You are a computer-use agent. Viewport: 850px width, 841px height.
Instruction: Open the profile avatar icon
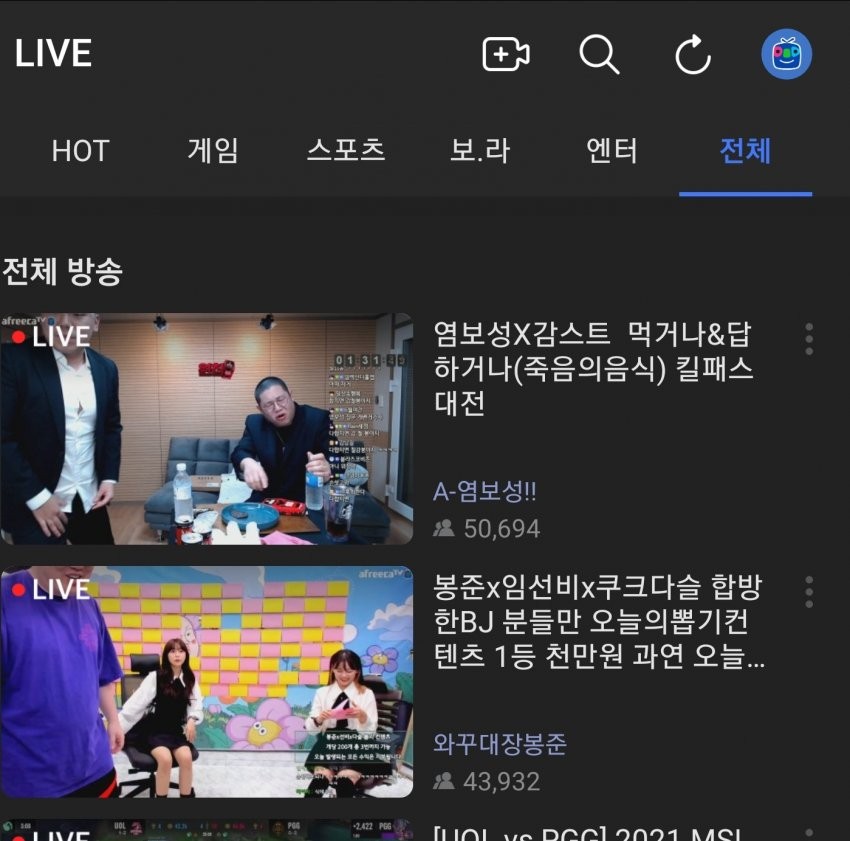click(x=786, y=54)
